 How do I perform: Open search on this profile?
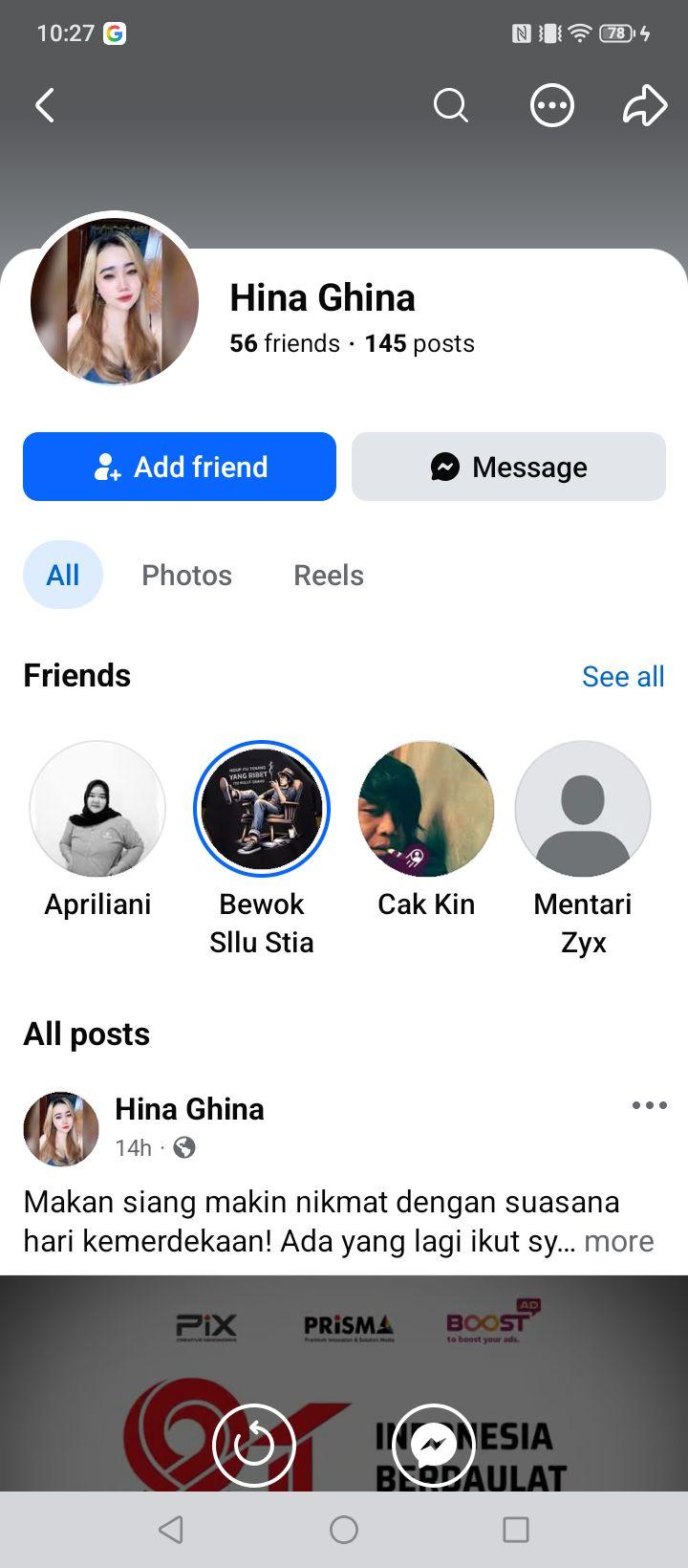450,105
